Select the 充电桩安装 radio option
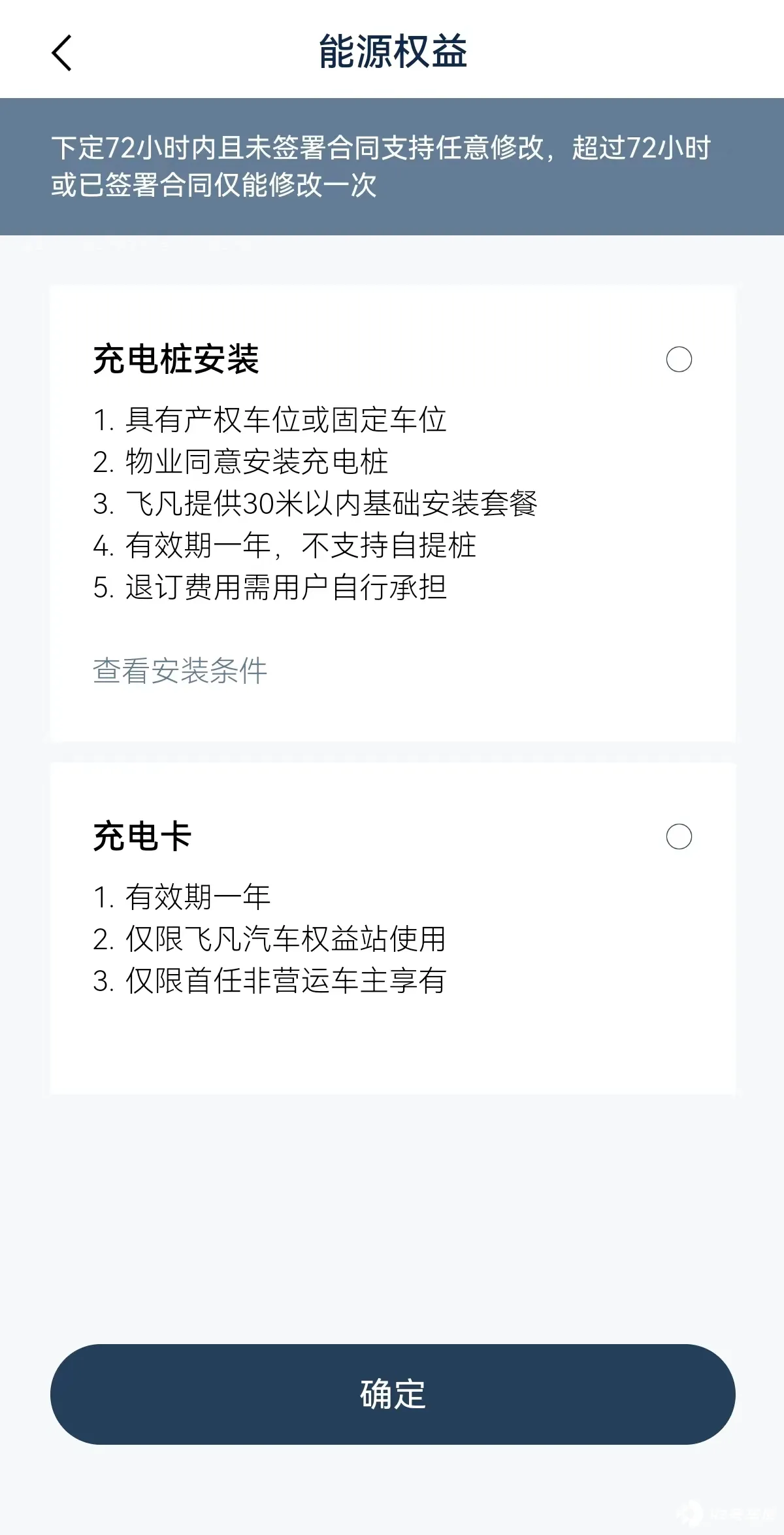The width and height of the screenshot is (784, 1535). (679, 360)
